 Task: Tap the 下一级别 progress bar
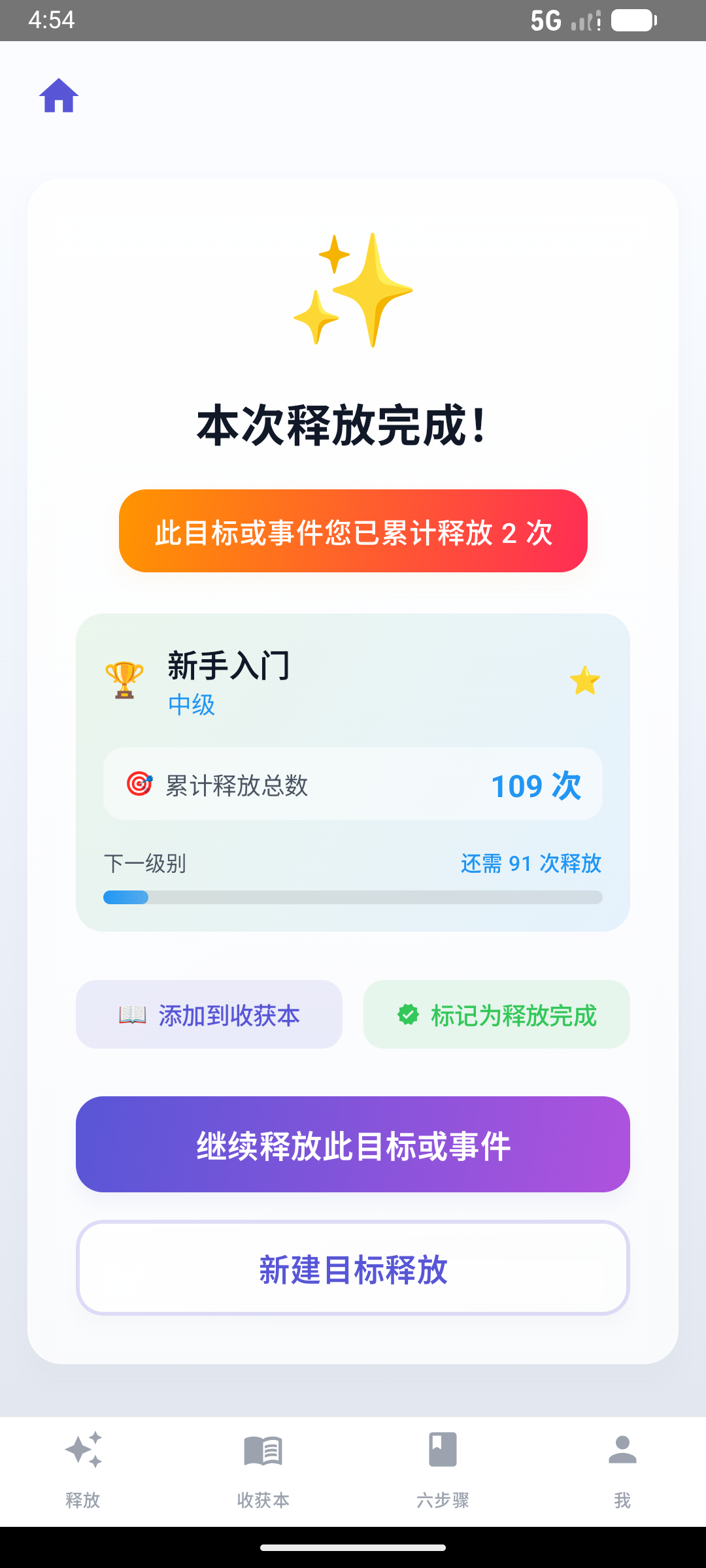(353, 898)
